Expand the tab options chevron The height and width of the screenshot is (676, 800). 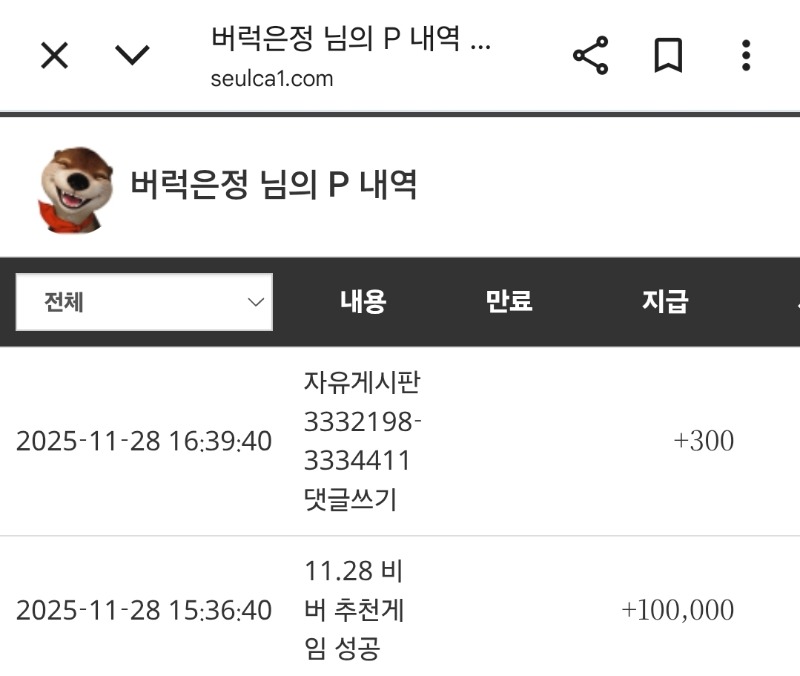(132, 55)
